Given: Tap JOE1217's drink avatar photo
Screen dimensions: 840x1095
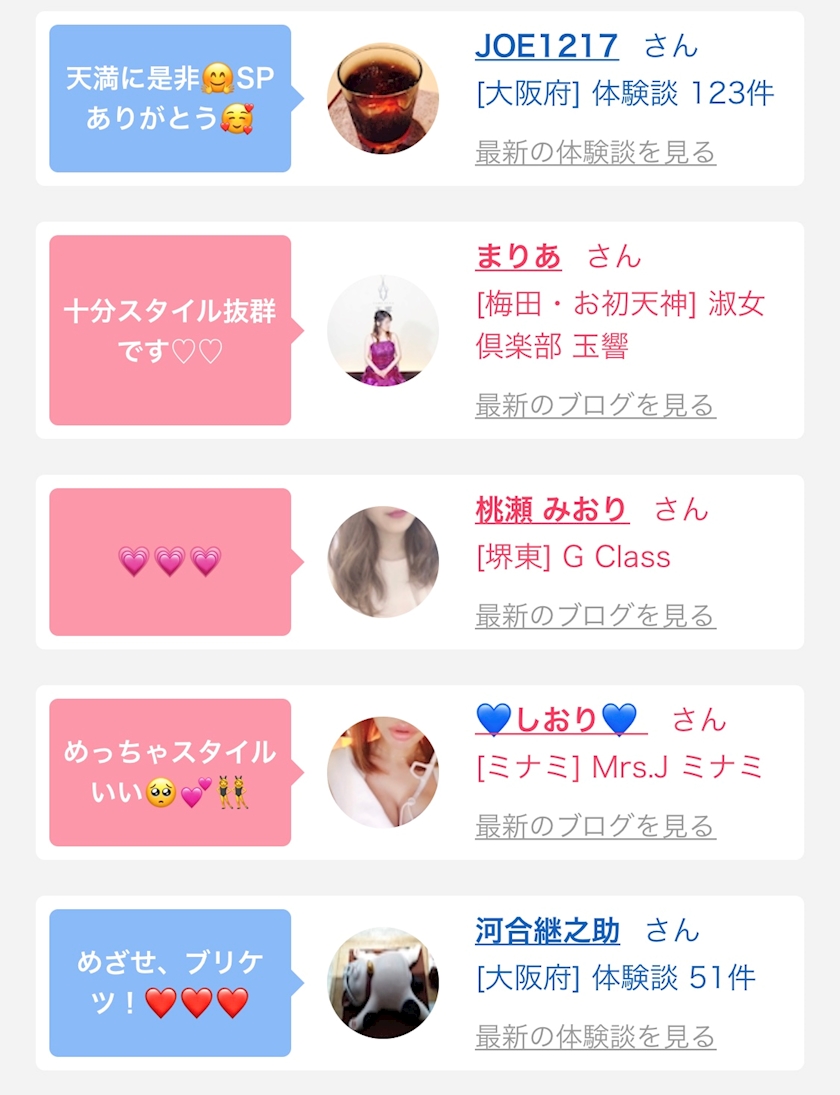Looking at the screenshot, I should click(x=383, y=98).
